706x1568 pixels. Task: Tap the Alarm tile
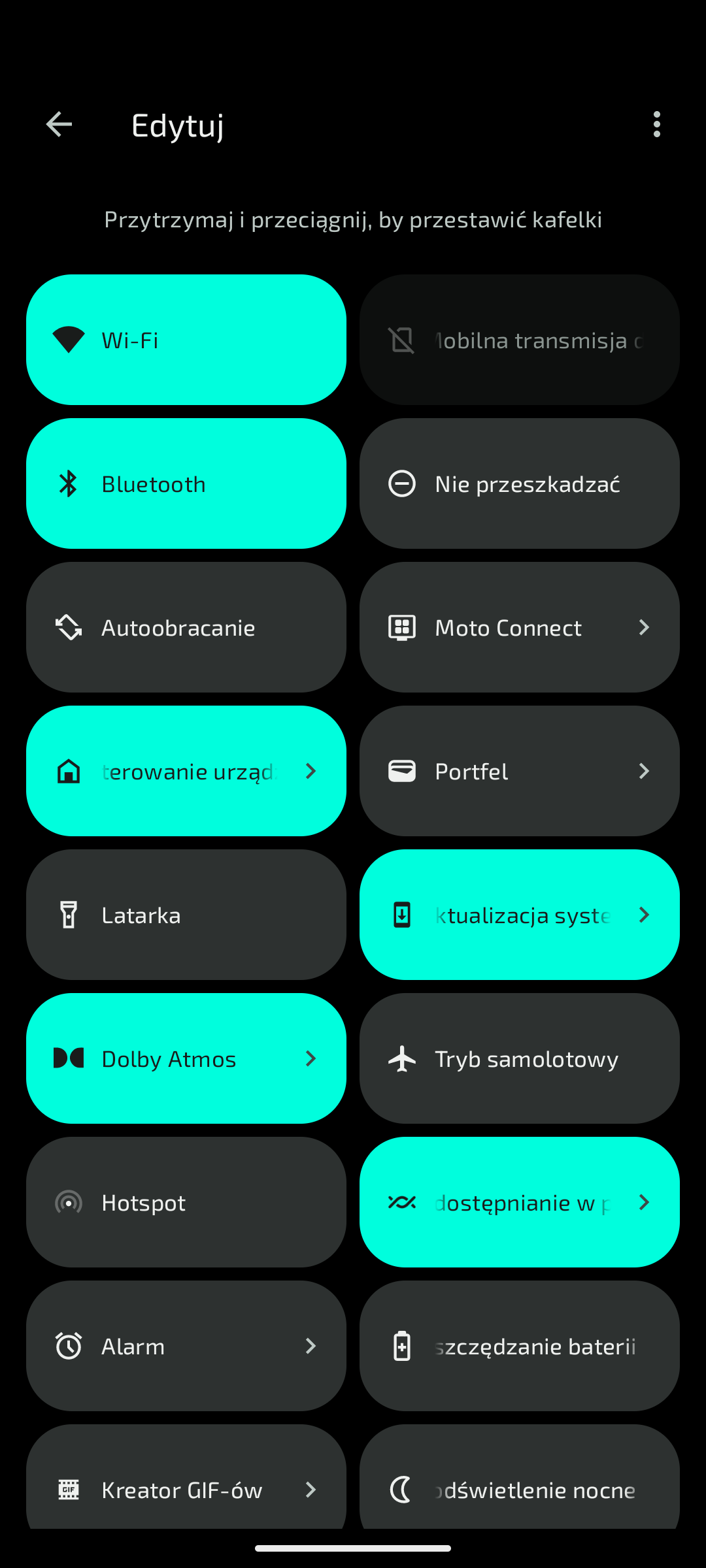(x=186, y=1346)
